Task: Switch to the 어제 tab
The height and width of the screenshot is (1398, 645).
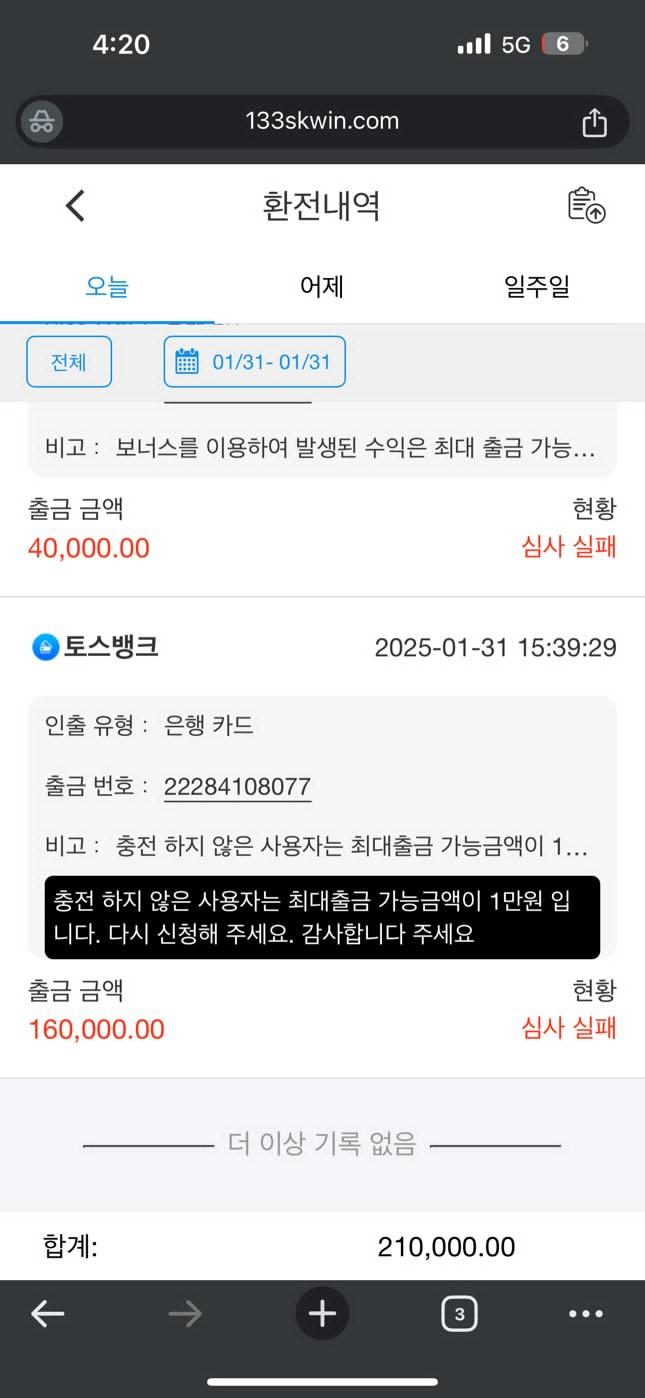Action: coord(322,287)
